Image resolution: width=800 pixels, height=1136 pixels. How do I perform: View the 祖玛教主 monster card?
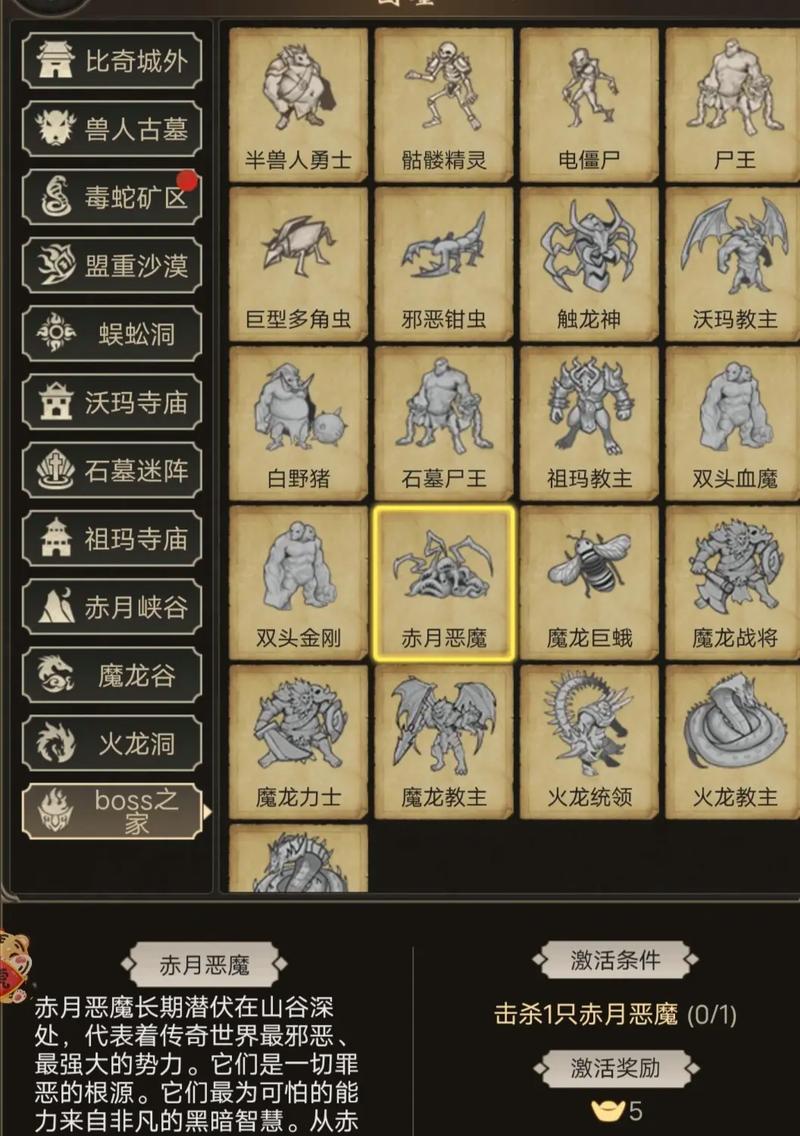pos(589,423)
